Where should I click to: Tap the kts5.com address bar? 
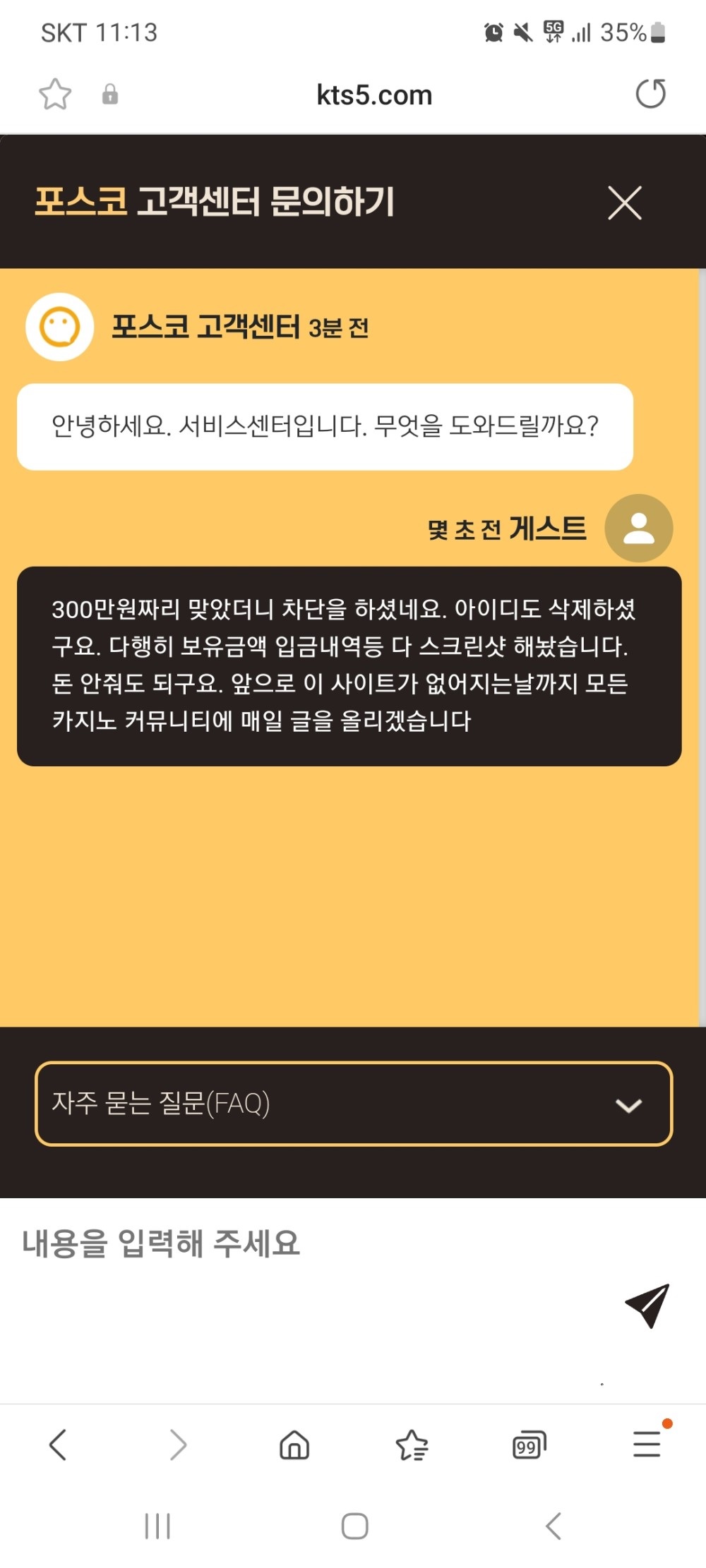(x=374, y=95)
